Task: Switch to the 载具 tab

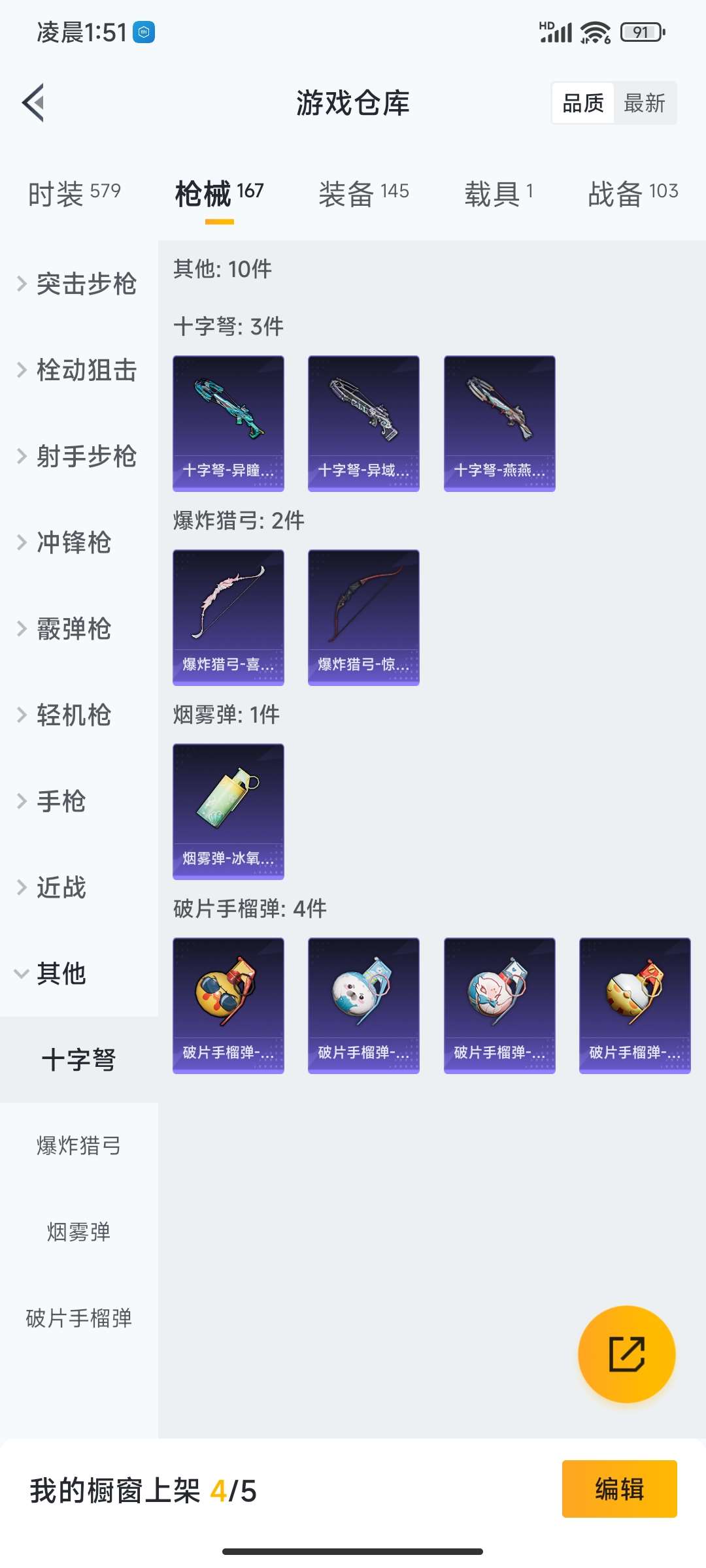Action: (x=499, y=193)
